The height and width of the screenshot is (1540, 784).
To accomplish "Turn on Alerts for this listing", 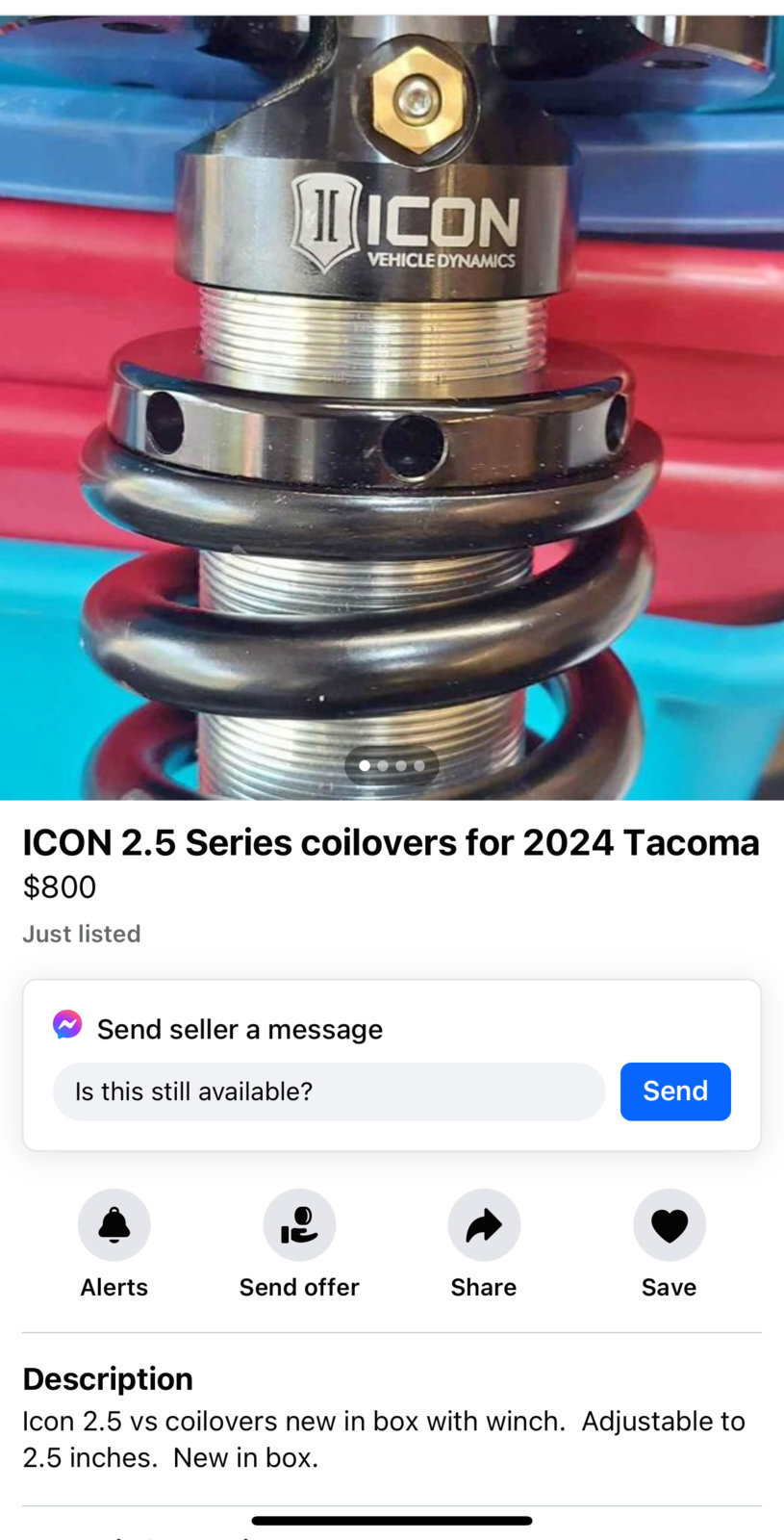I will click(x=114, y=1225).
